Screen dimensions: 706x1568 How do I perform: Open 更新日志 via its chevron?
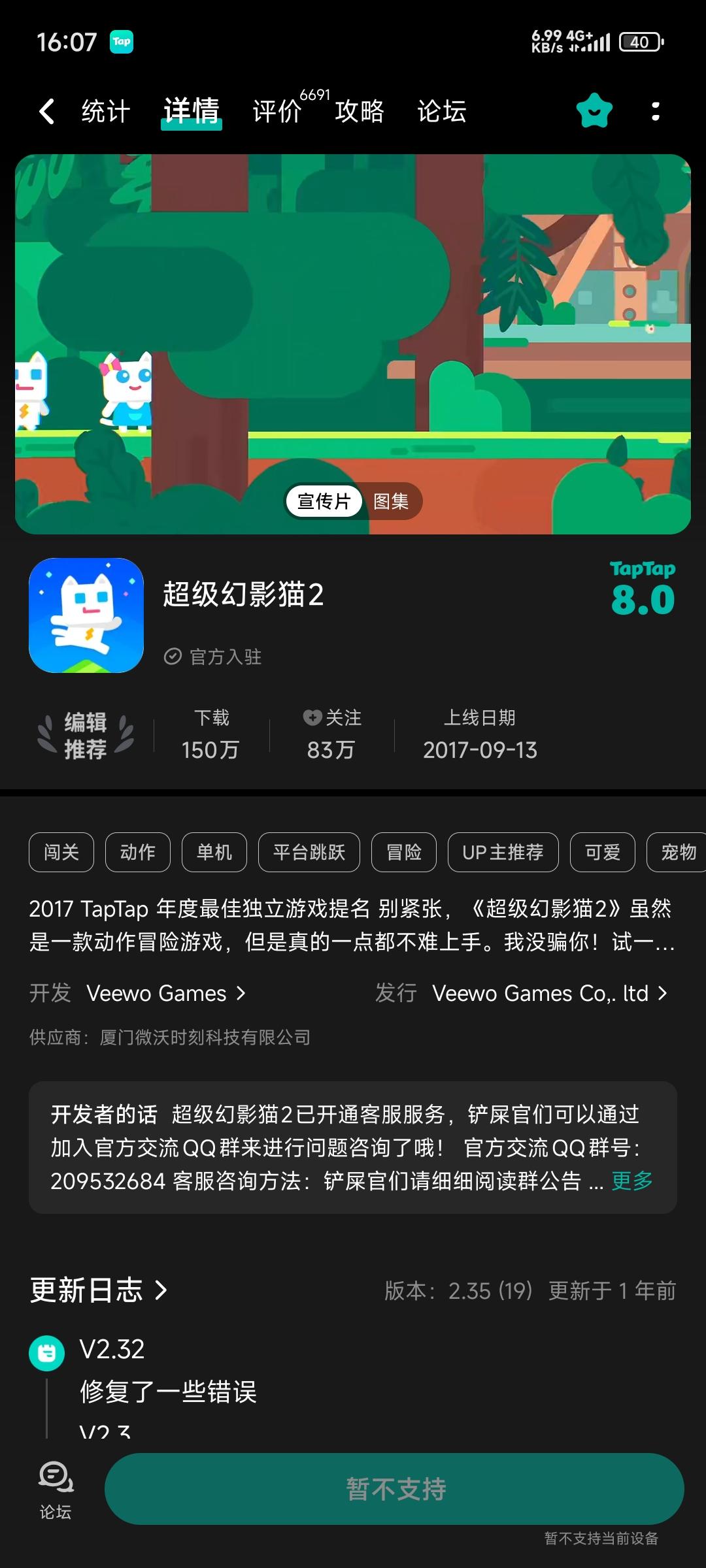159,1290
